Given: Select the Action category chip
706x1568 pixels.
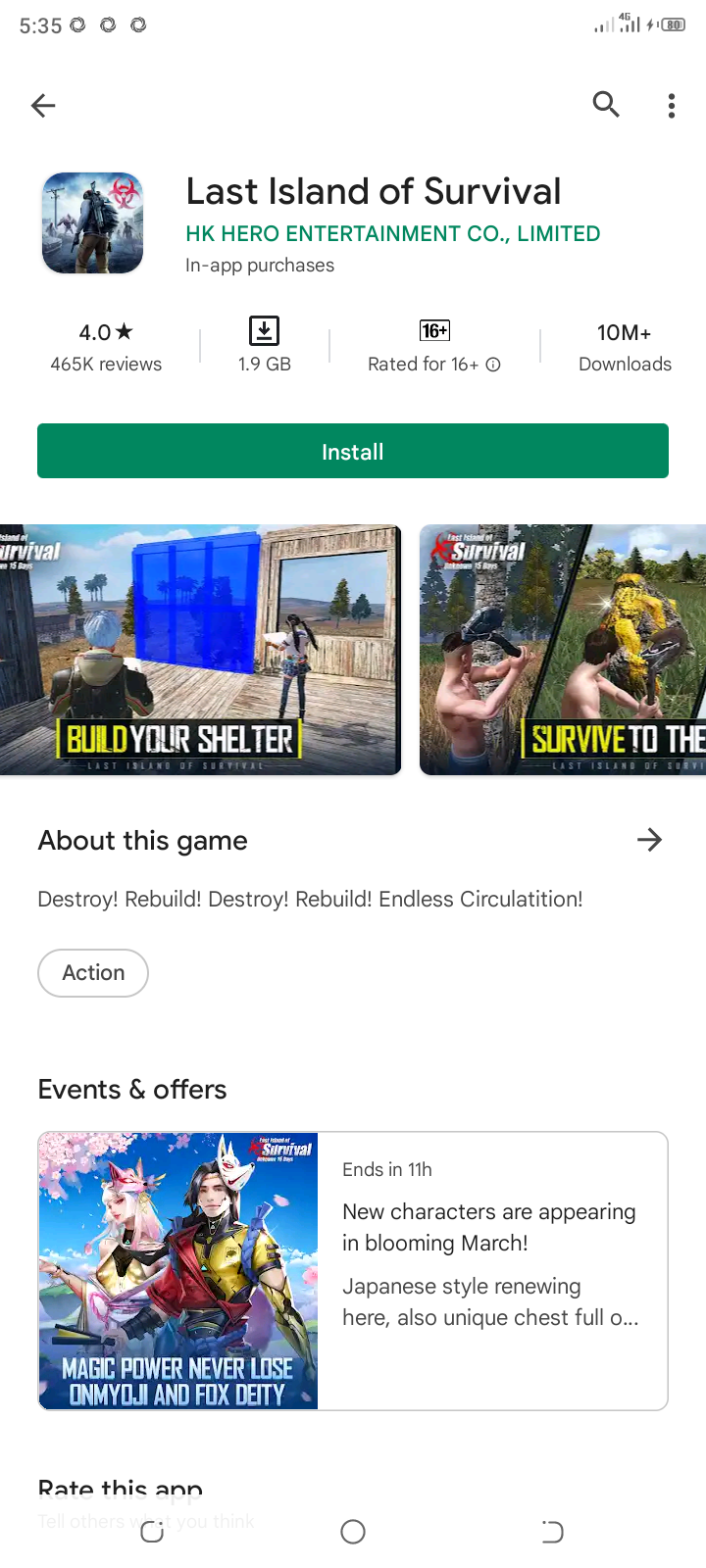Looking at the screenshot, I should (x=93, y=972).
